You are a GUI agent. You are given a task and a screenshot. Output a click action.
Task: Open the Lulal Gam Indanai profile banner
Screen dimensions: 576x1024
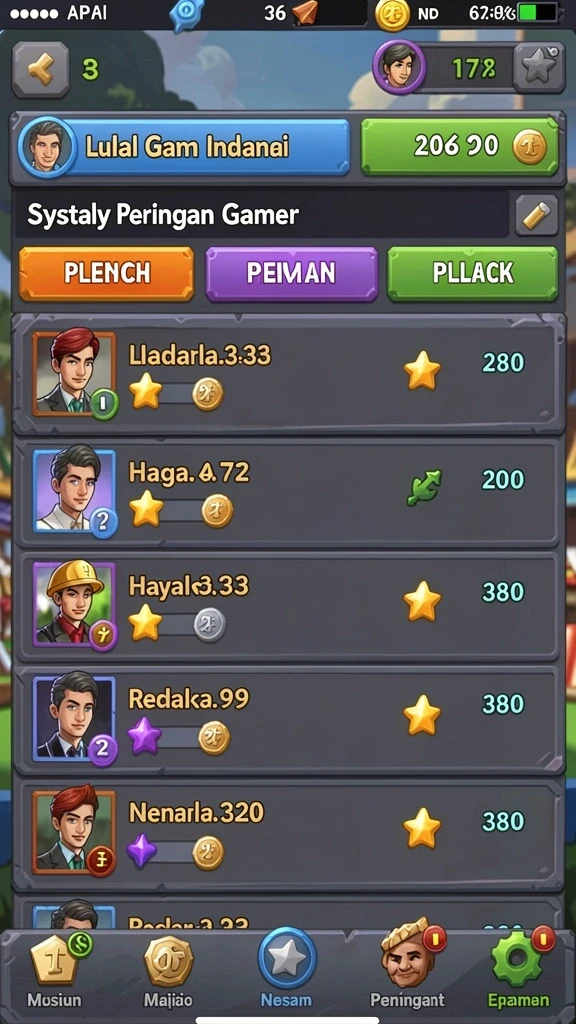184,147
